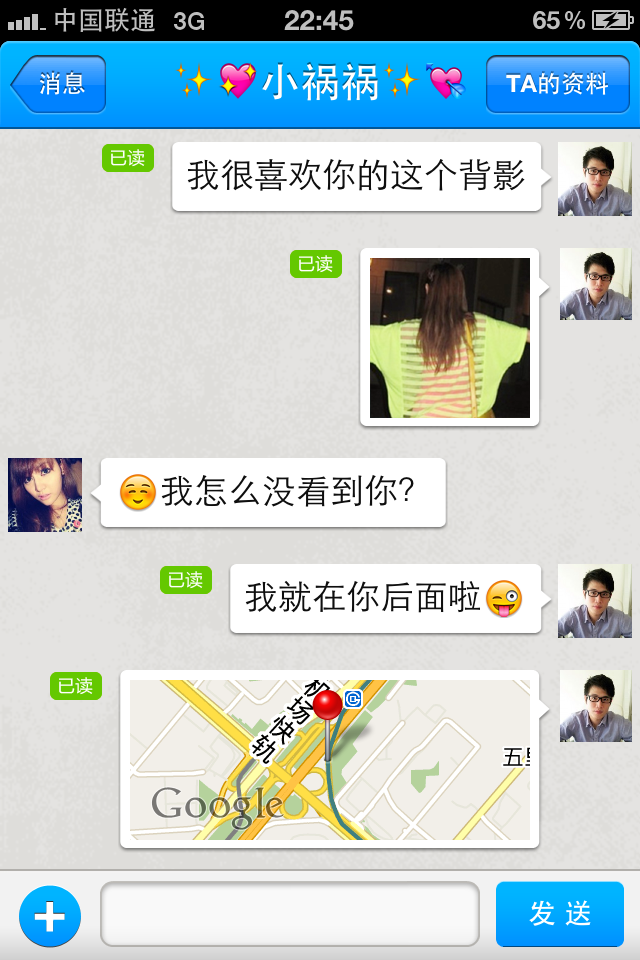Open TA的资料 profile page

[556, 84]
